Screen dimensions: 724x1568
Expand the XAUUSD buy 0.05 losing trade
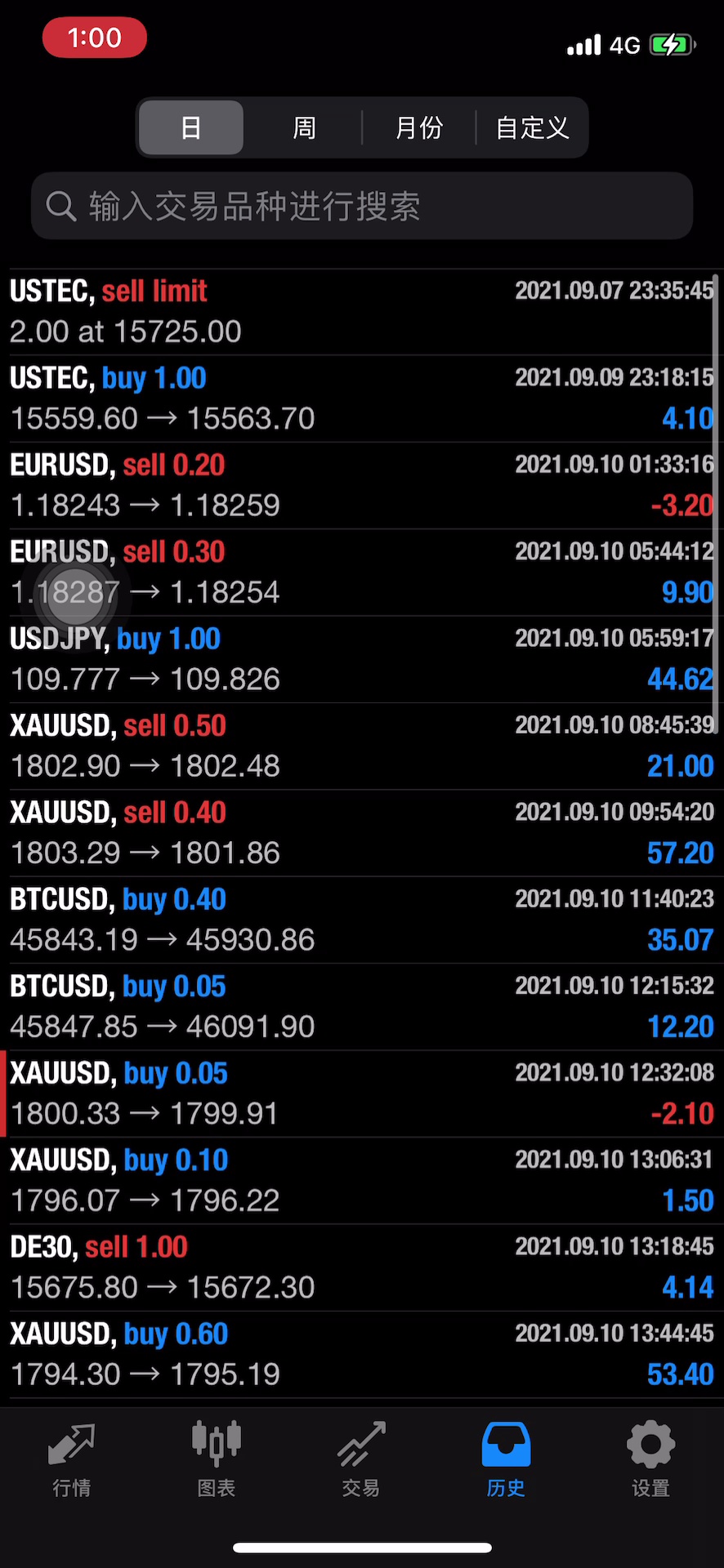(362, 1094)
